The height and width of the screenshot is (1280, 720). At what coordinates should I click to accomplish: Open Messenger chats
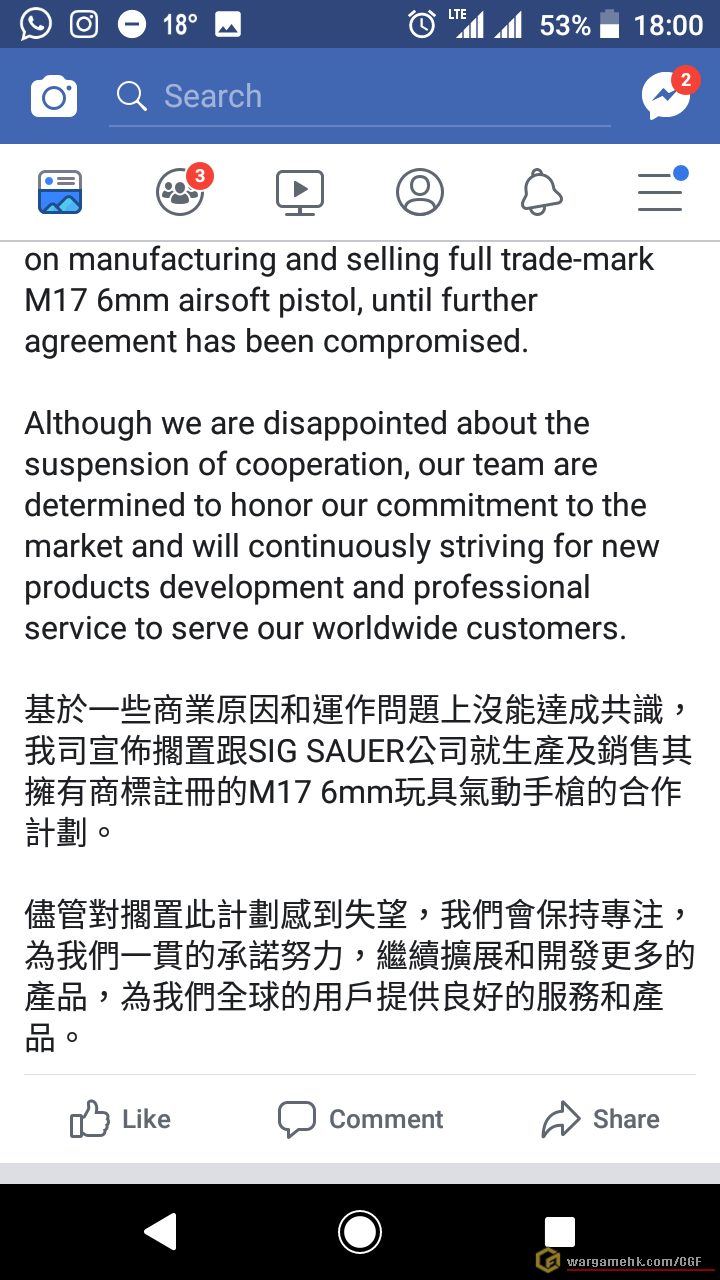(x=666, y=97)
